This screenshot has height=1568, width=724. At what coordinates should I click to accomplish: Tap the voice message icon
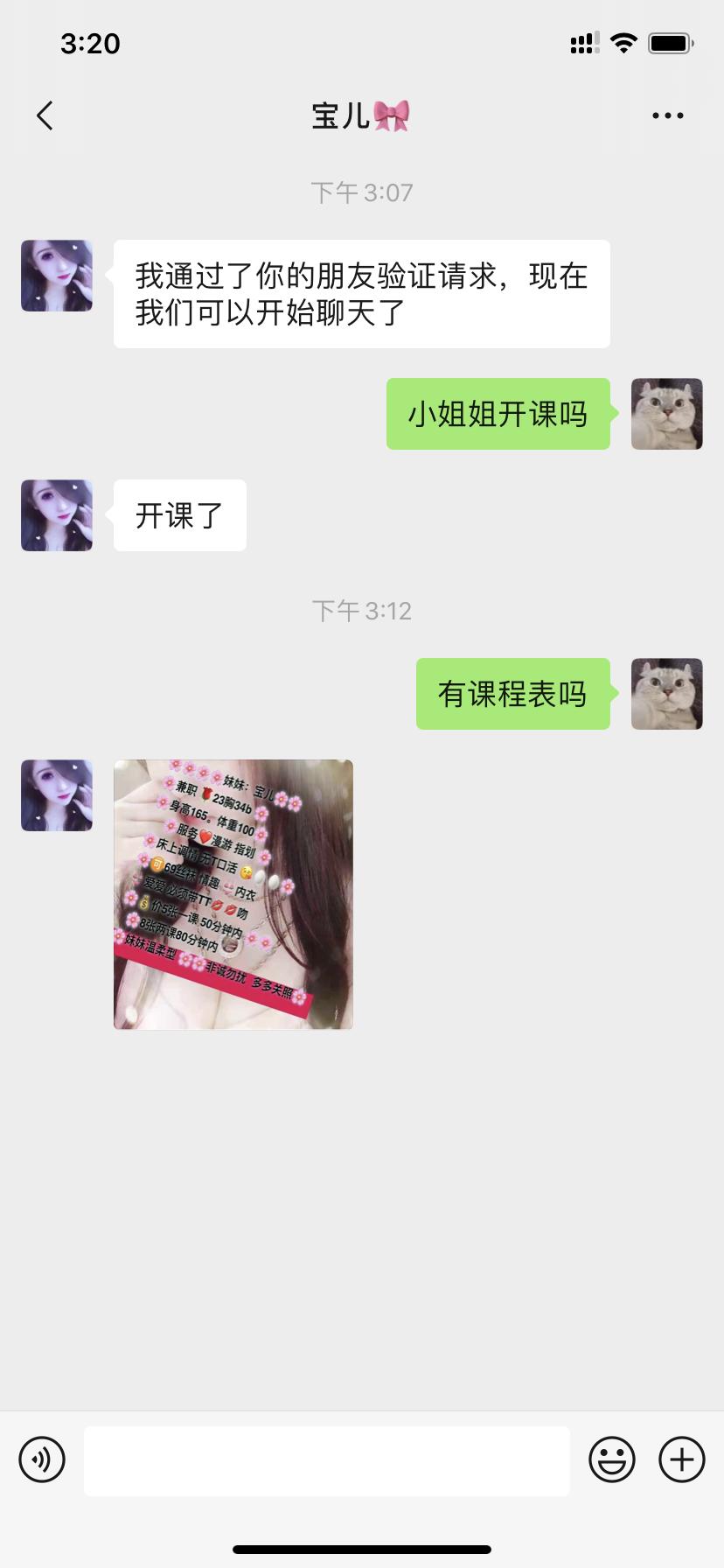click(x=41, y=1459)
